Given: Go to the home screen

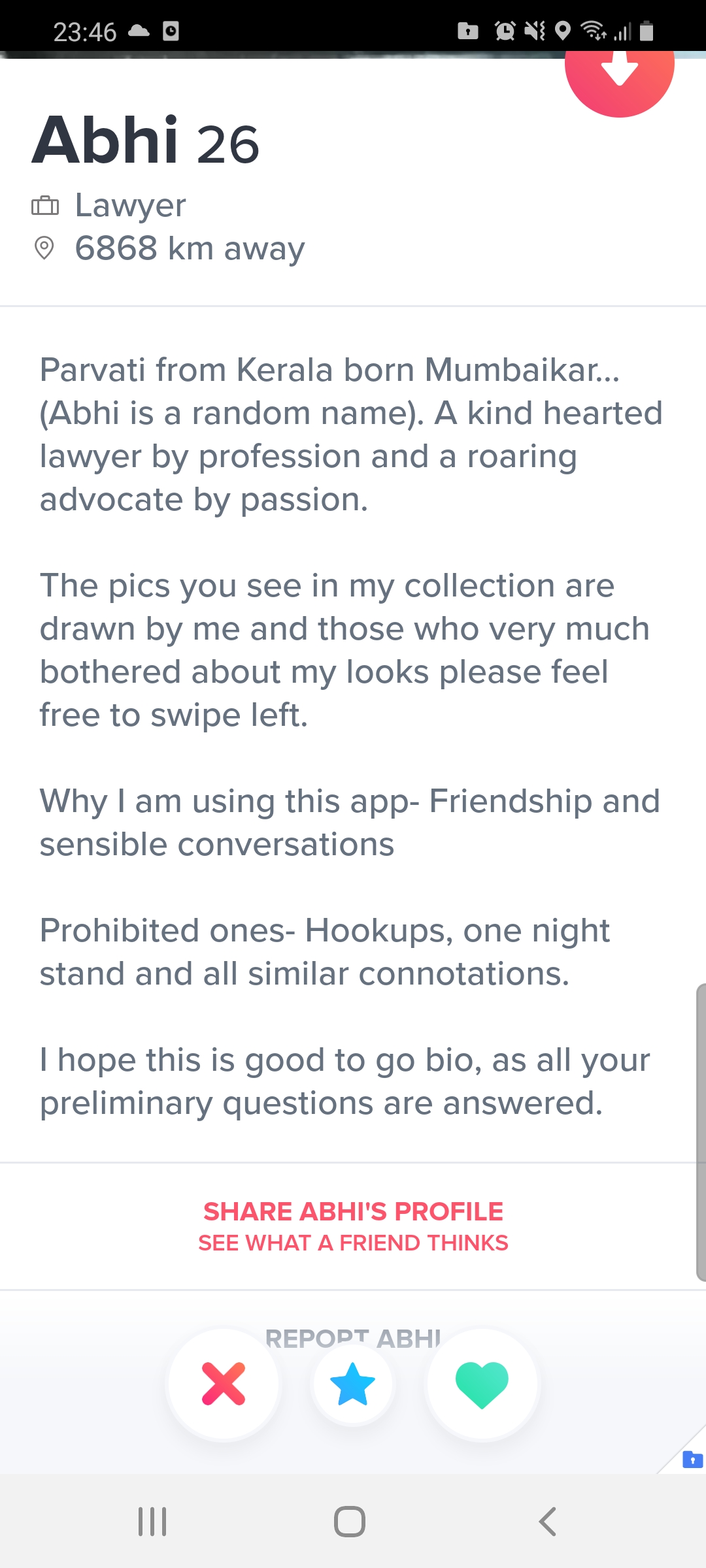Looking at the screenshot, I should [350, 1521].
